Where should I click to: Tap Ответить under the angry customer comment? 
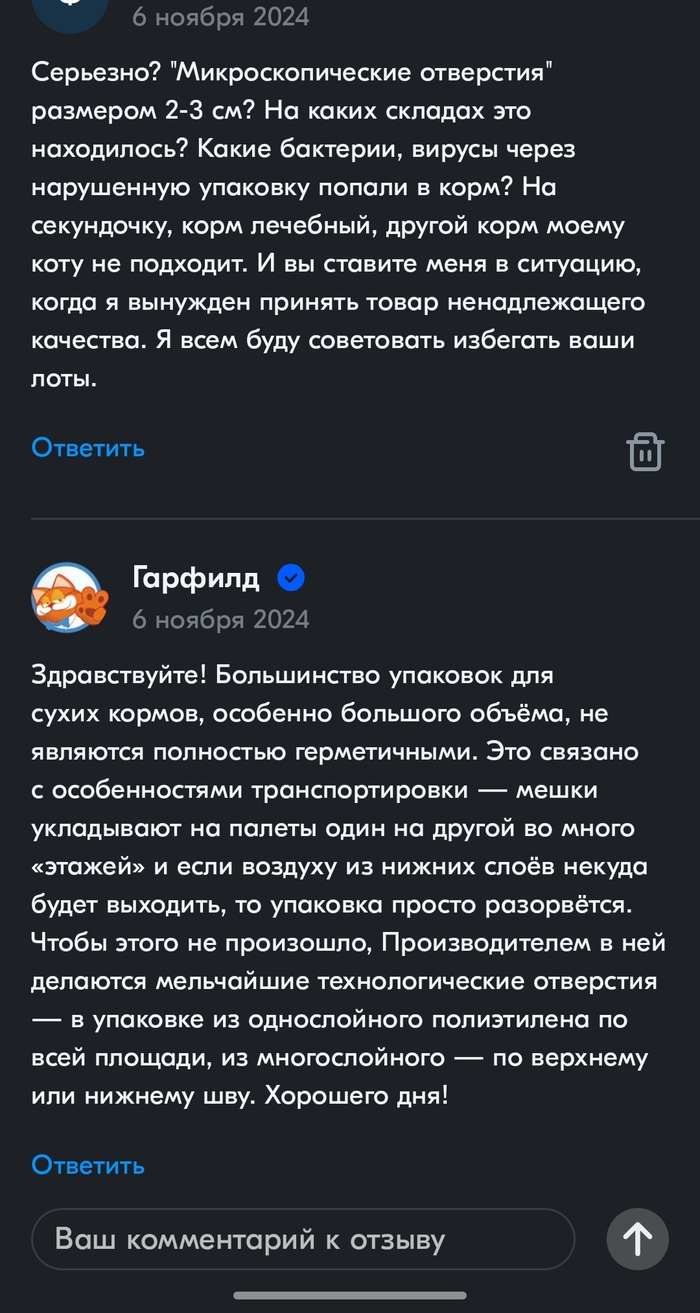tap(88, 448)
